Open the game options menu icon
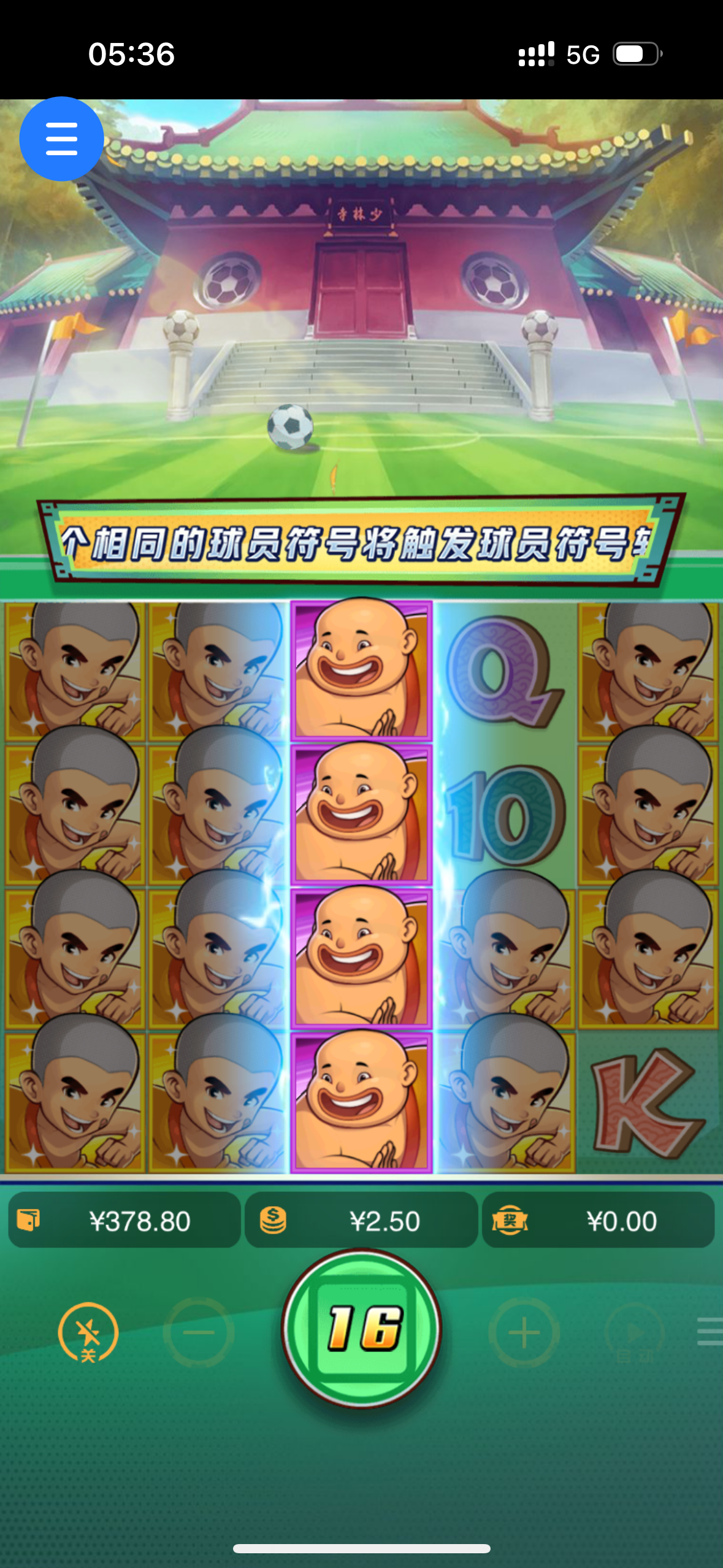Image resolution: width=723 pixels, height=1568 pixels. [710, 1331]
